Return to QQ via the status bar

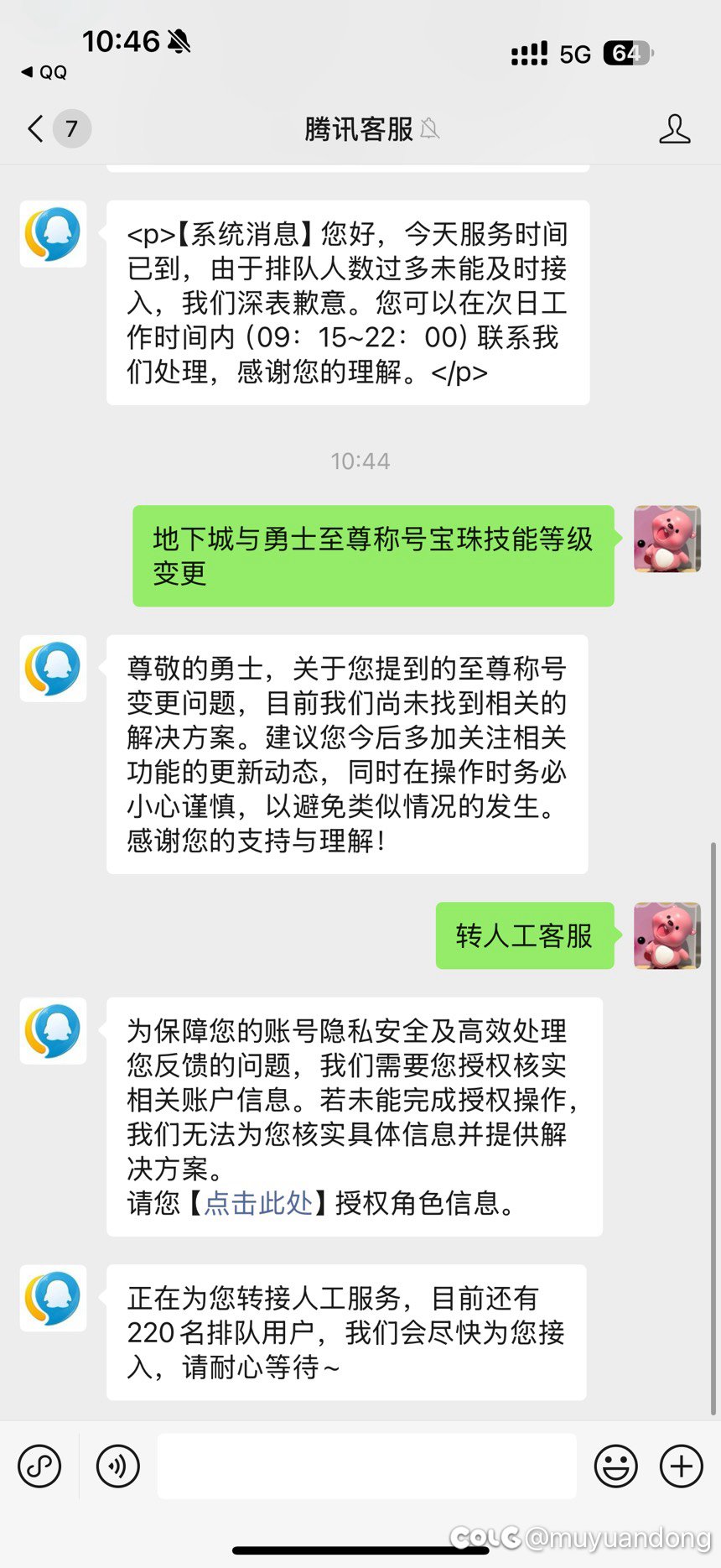point(44,72)
